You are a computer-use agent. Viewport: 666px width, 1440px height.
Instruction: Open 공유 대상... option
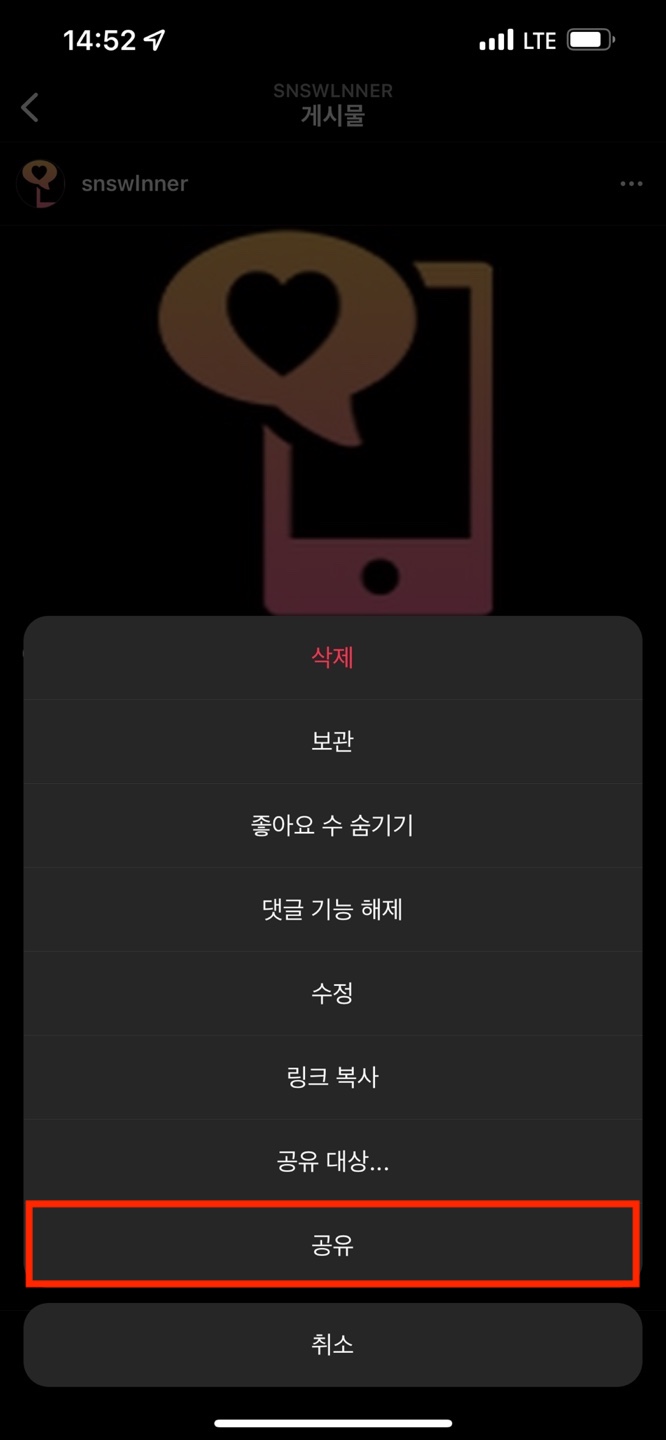tap(332, 1162)
